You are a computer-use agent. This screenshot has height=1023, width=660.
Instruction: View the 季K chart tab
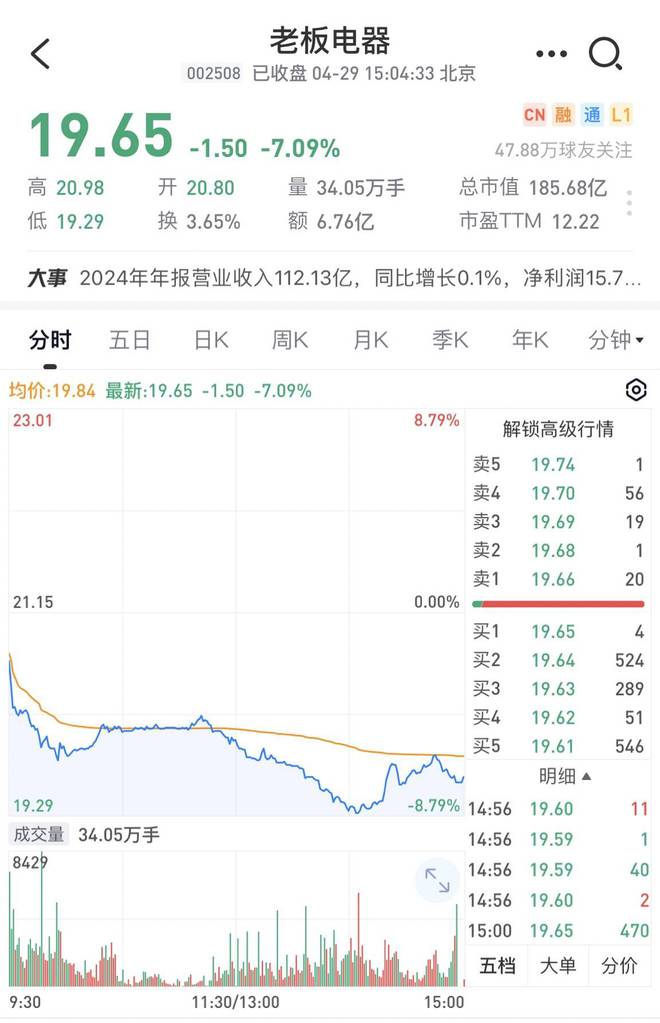pos(450,340)
